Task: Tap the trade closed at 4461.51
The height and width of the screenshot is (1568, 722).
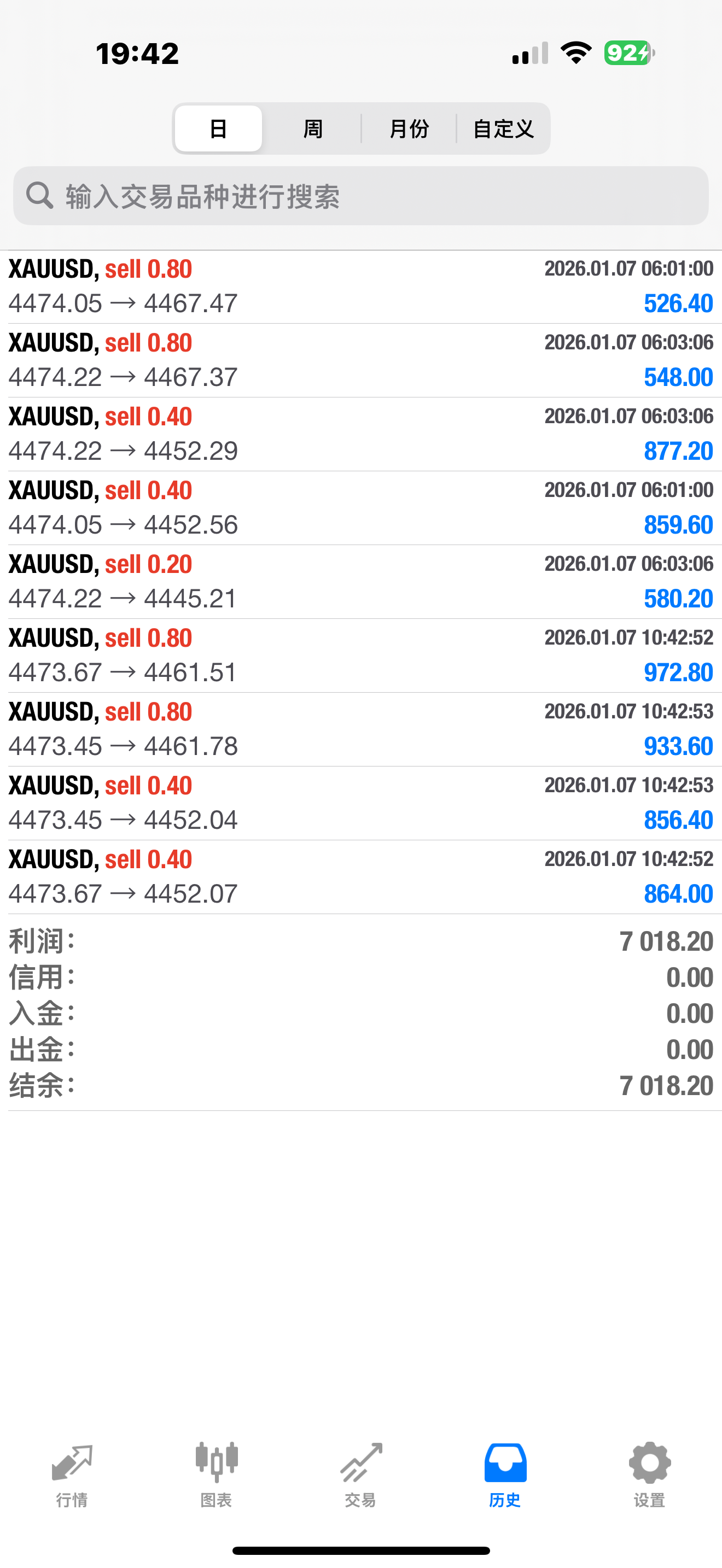Action: [361, 654]
